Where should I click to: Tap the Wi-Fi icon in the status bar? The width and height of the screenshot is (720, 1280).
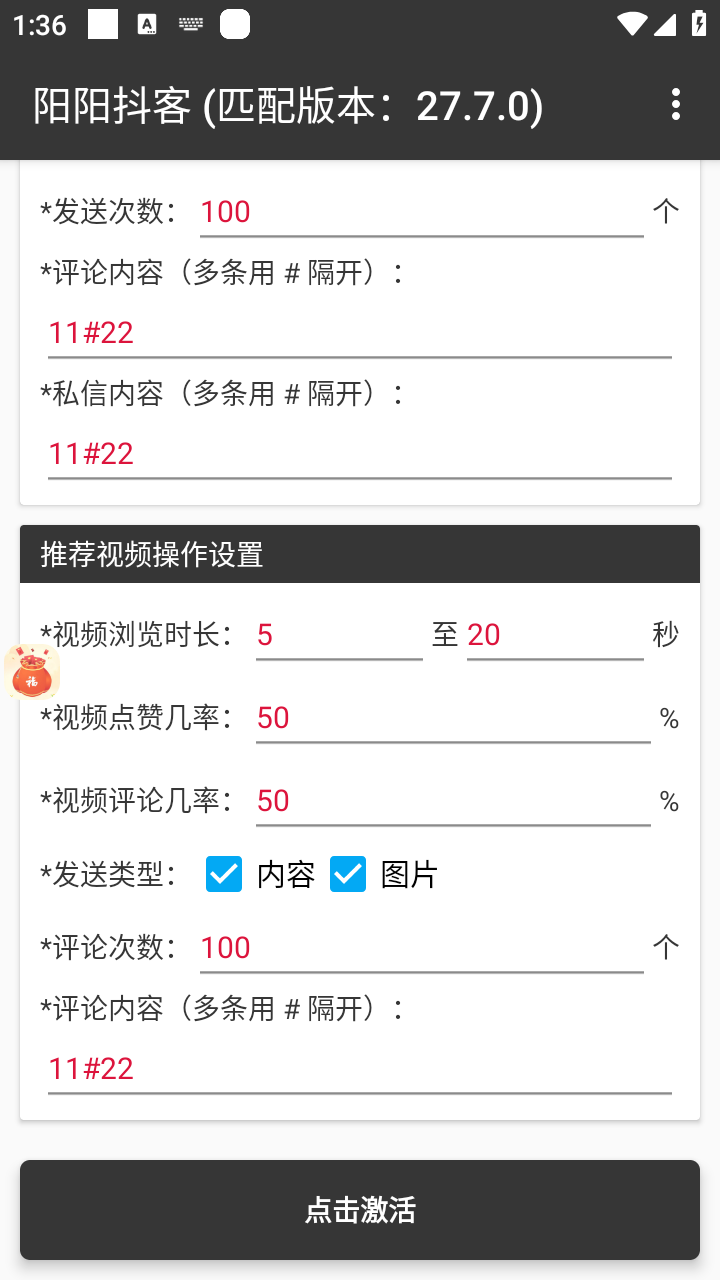click(632, 25)
